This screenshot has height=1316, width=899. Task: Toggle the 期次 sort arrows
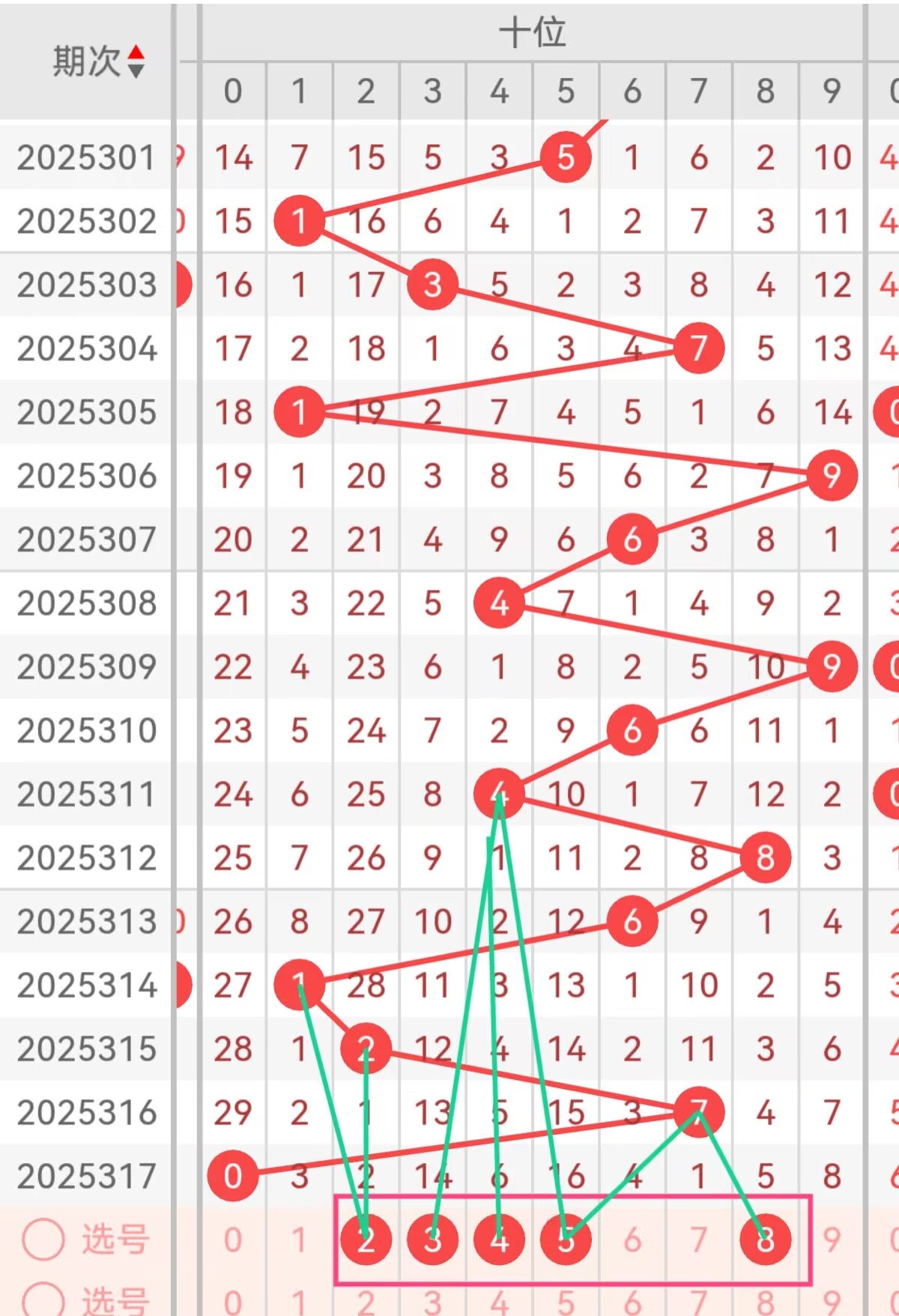click(136, 61)
